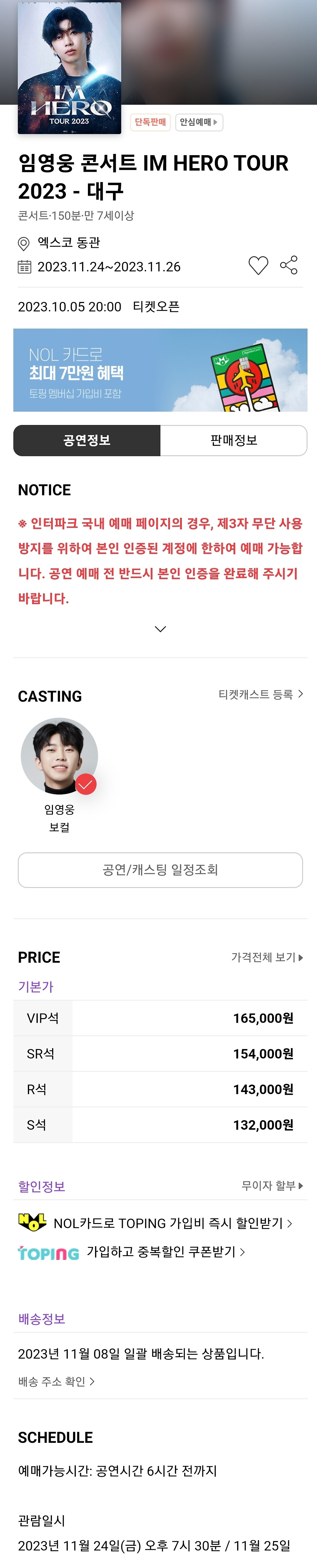Open the IM HERO concert poster
Viewport: 317px width, 1568px height.
(69, 67)
